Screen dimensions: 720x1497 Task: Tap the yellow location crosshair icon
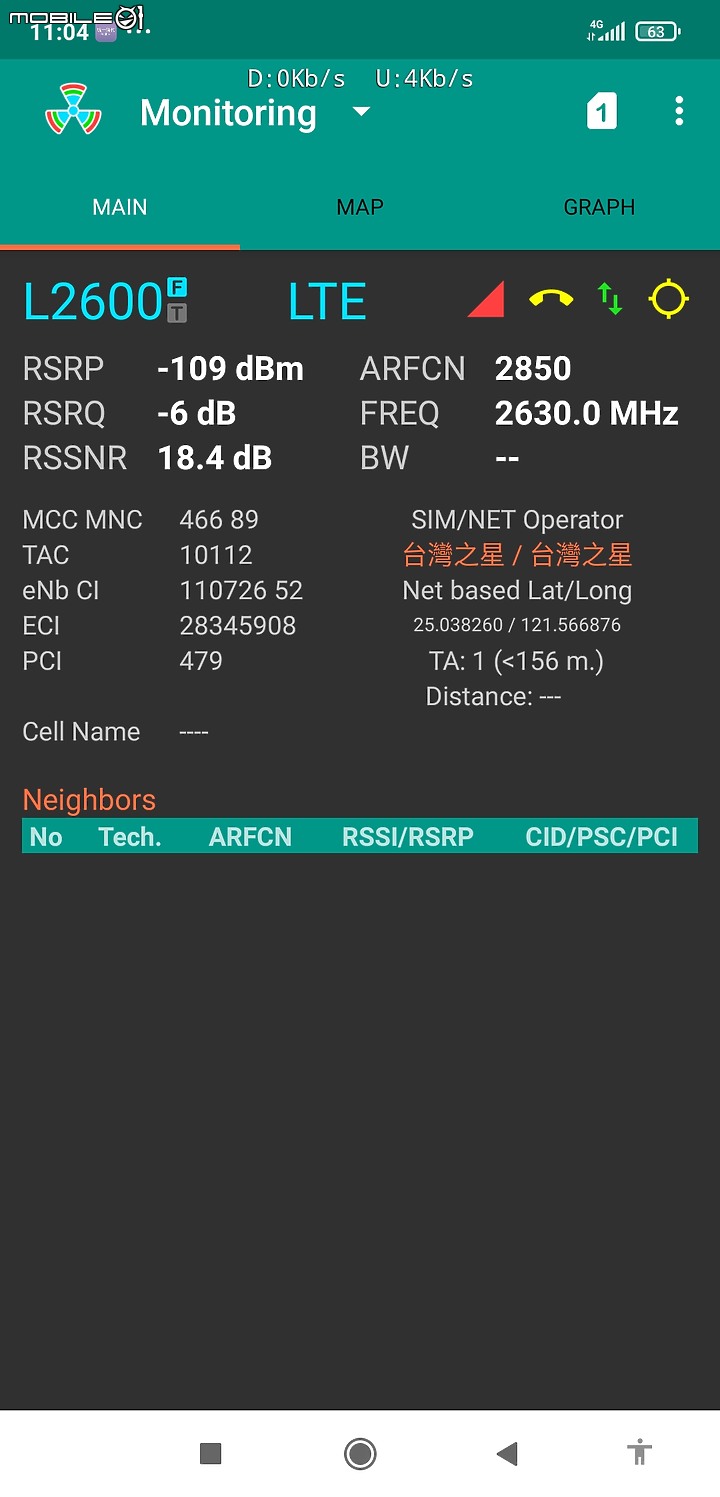tap(669, 299)
